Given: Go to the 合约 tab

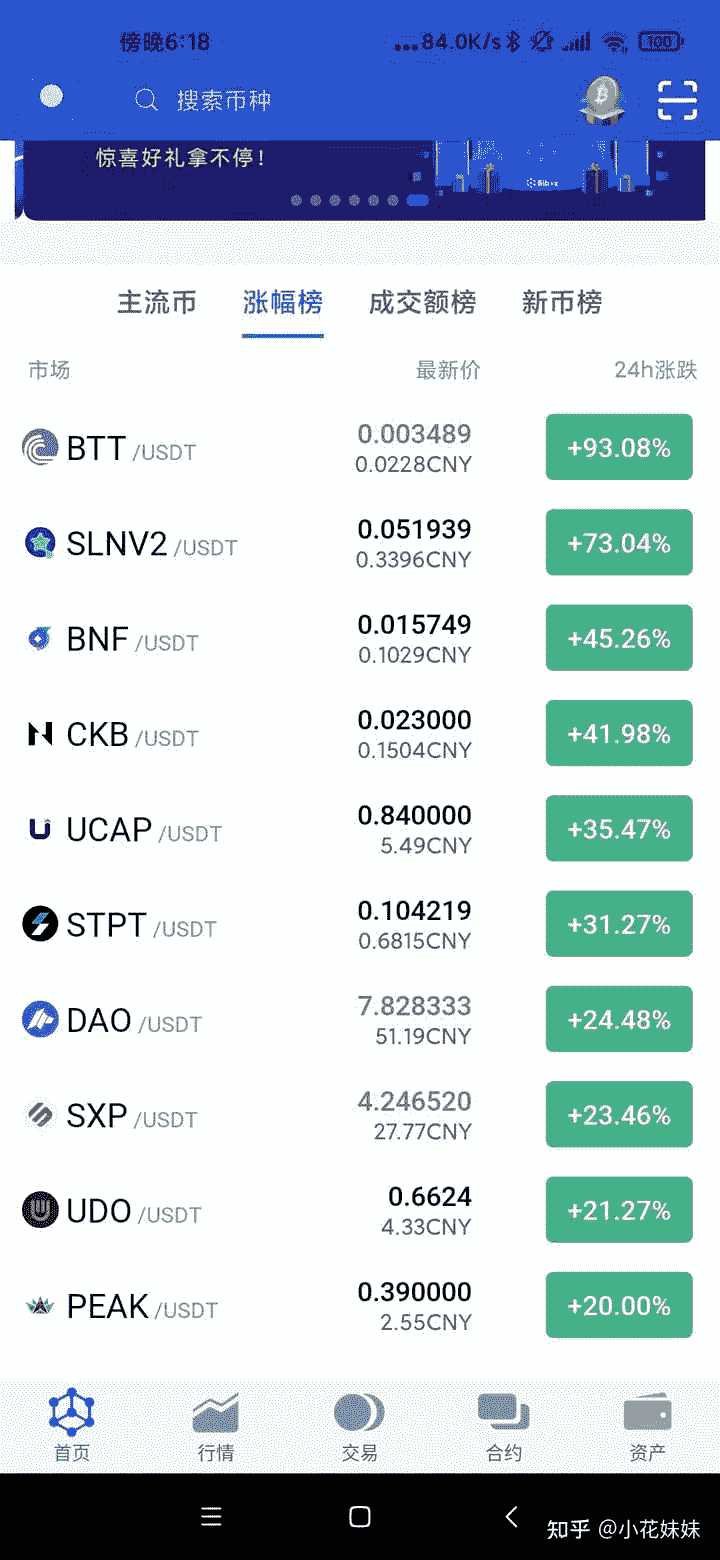Looking at the screenshot, I should click(504, 1426).
